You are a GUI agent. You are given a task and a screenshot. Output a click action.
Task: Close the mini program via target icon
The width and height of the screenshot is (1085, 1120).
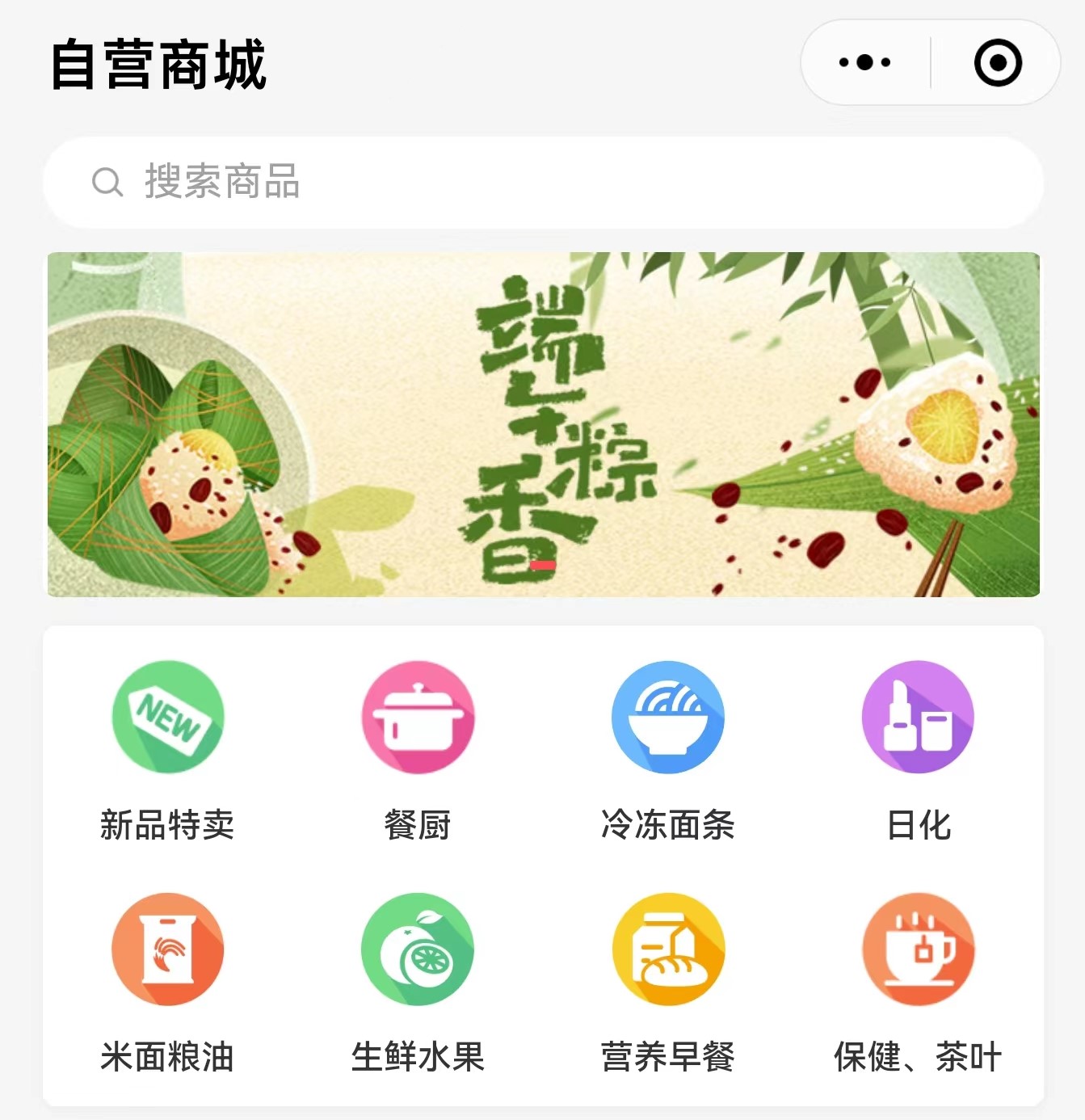pos(998,62)
